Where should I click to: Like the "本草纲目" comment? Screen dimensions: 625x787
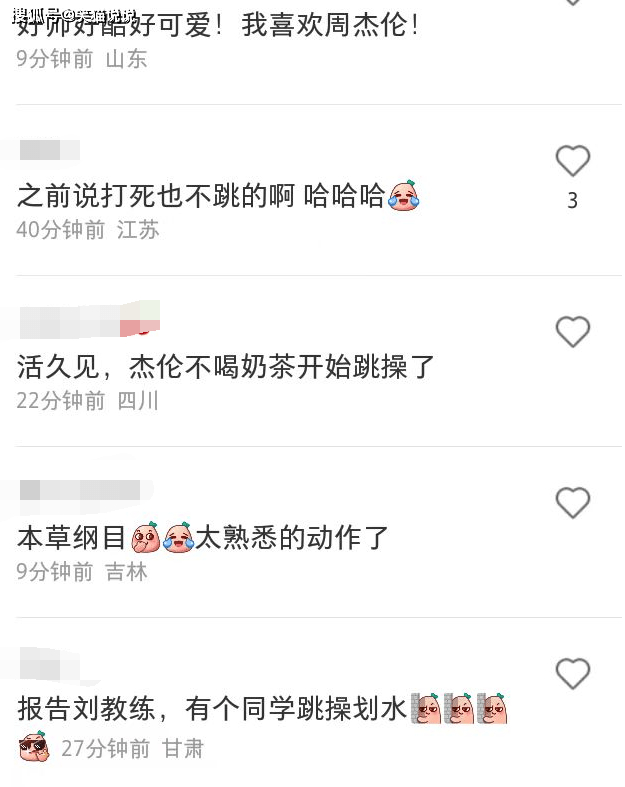[x=572, y=503]
